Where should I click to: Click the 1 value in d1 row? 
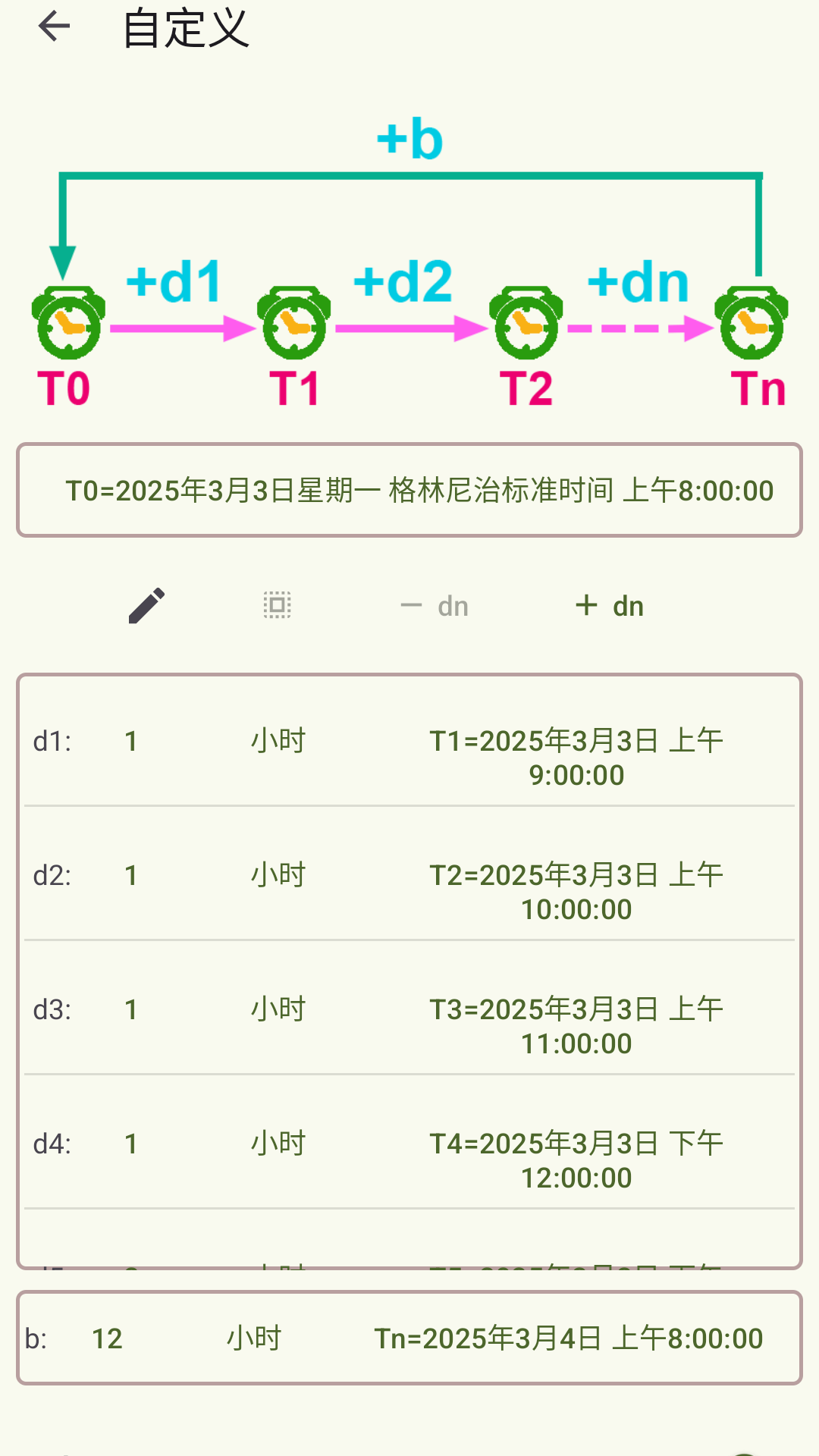click(131, 739)
